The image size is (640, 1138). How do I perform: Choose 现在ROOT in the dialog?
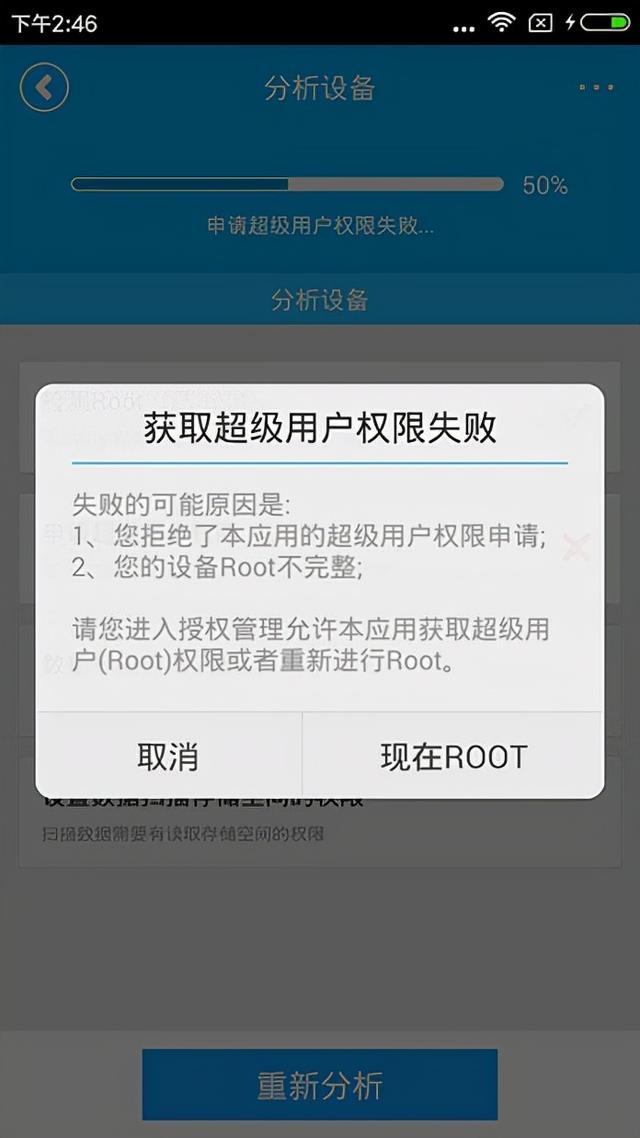click(454, 756)
